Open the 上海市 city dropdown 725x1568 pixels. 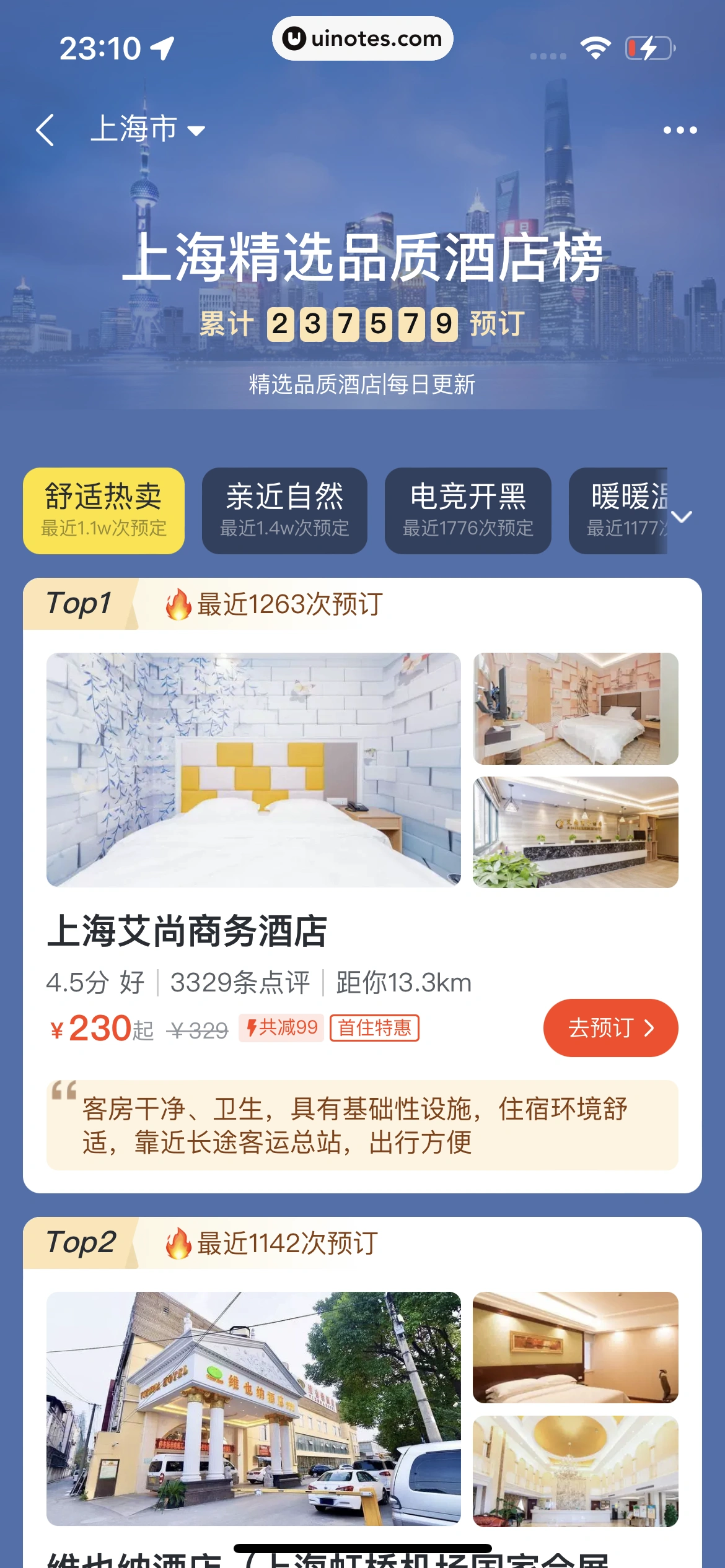tap(147, 129)
